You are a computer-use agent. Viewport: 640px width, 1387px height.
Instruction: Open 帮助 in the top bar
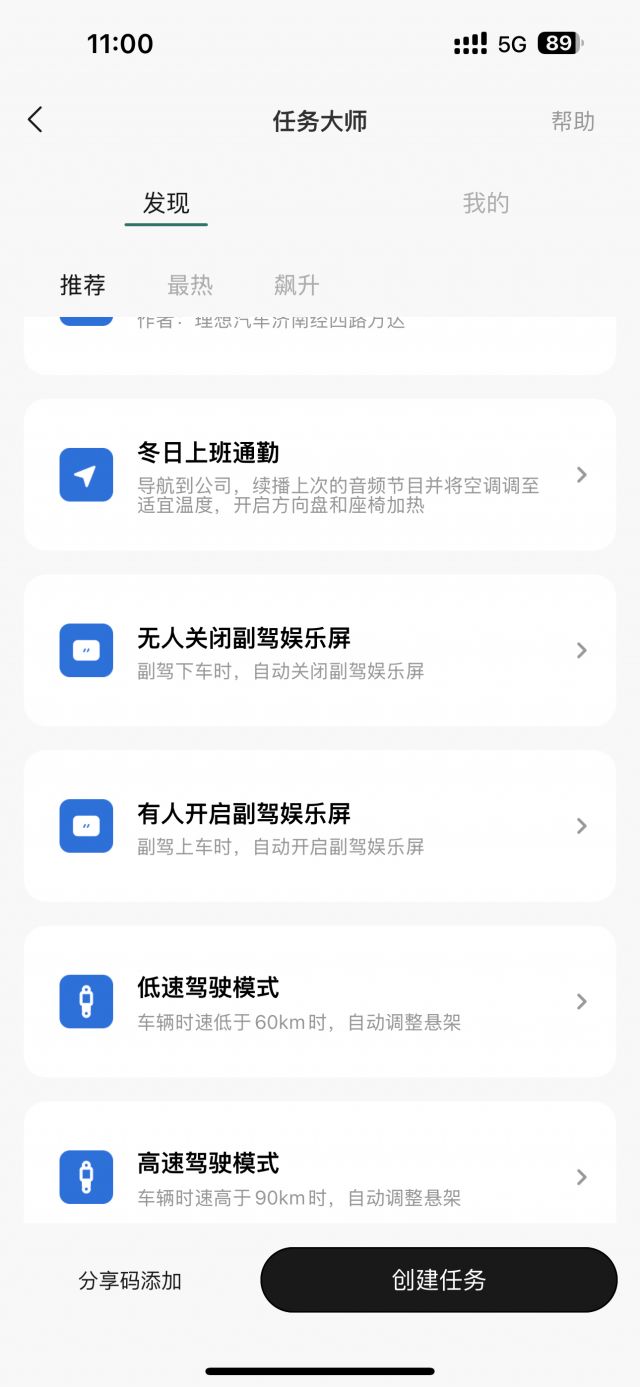tap(573, 121)
